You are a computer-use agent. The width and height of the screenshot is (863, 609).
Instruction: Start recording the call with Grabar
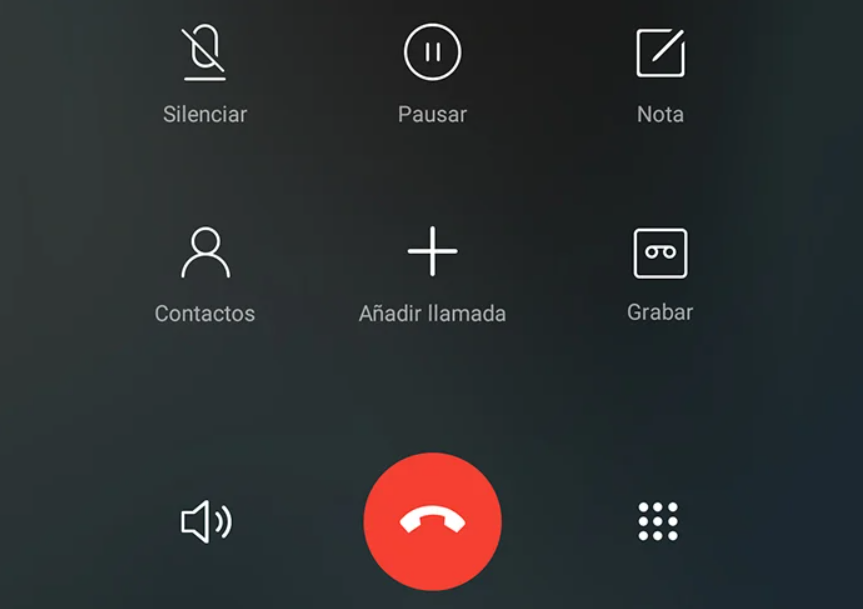tap(660, 253)
